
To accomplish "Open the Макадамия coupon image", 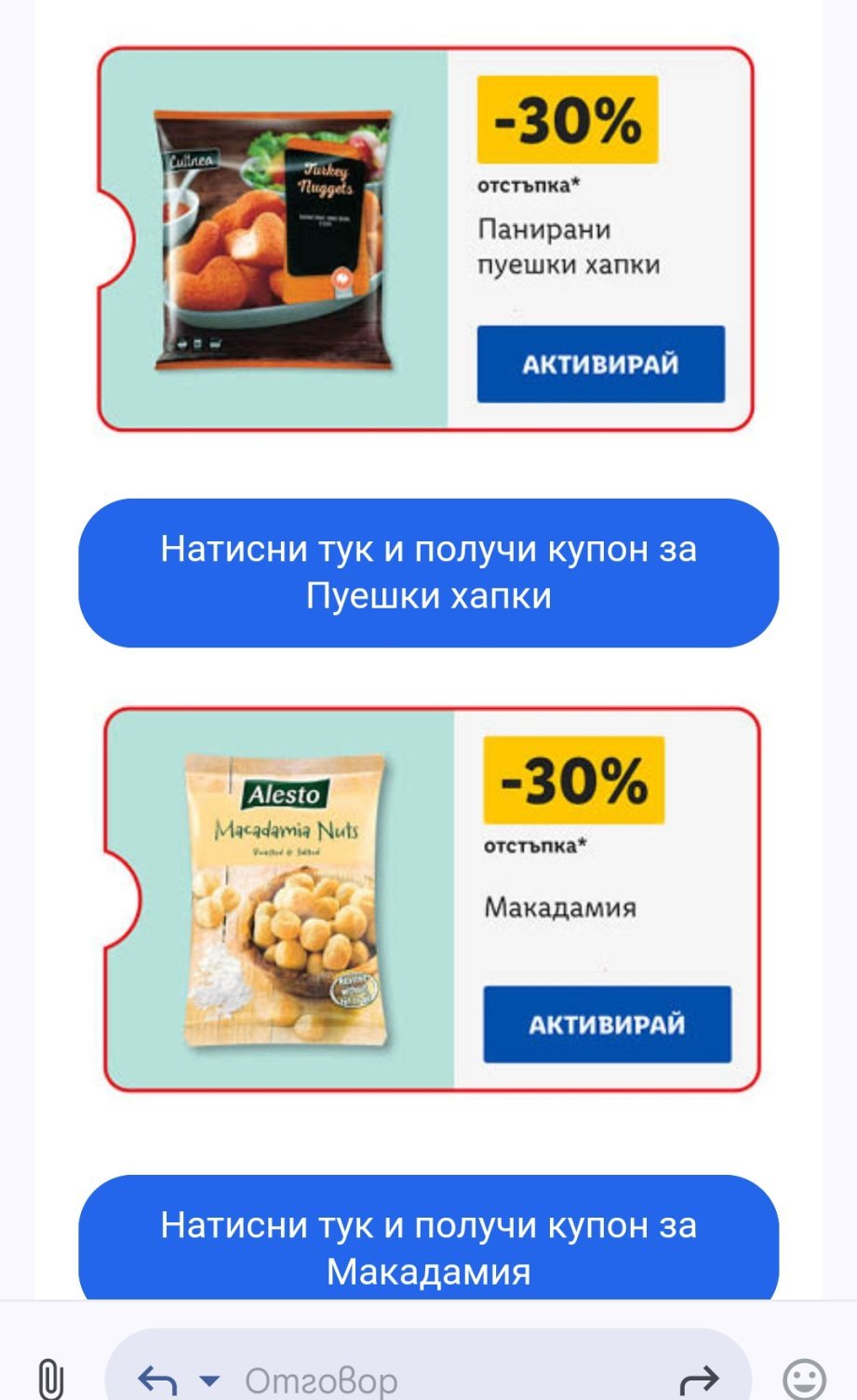I will [x=432, y=900].
